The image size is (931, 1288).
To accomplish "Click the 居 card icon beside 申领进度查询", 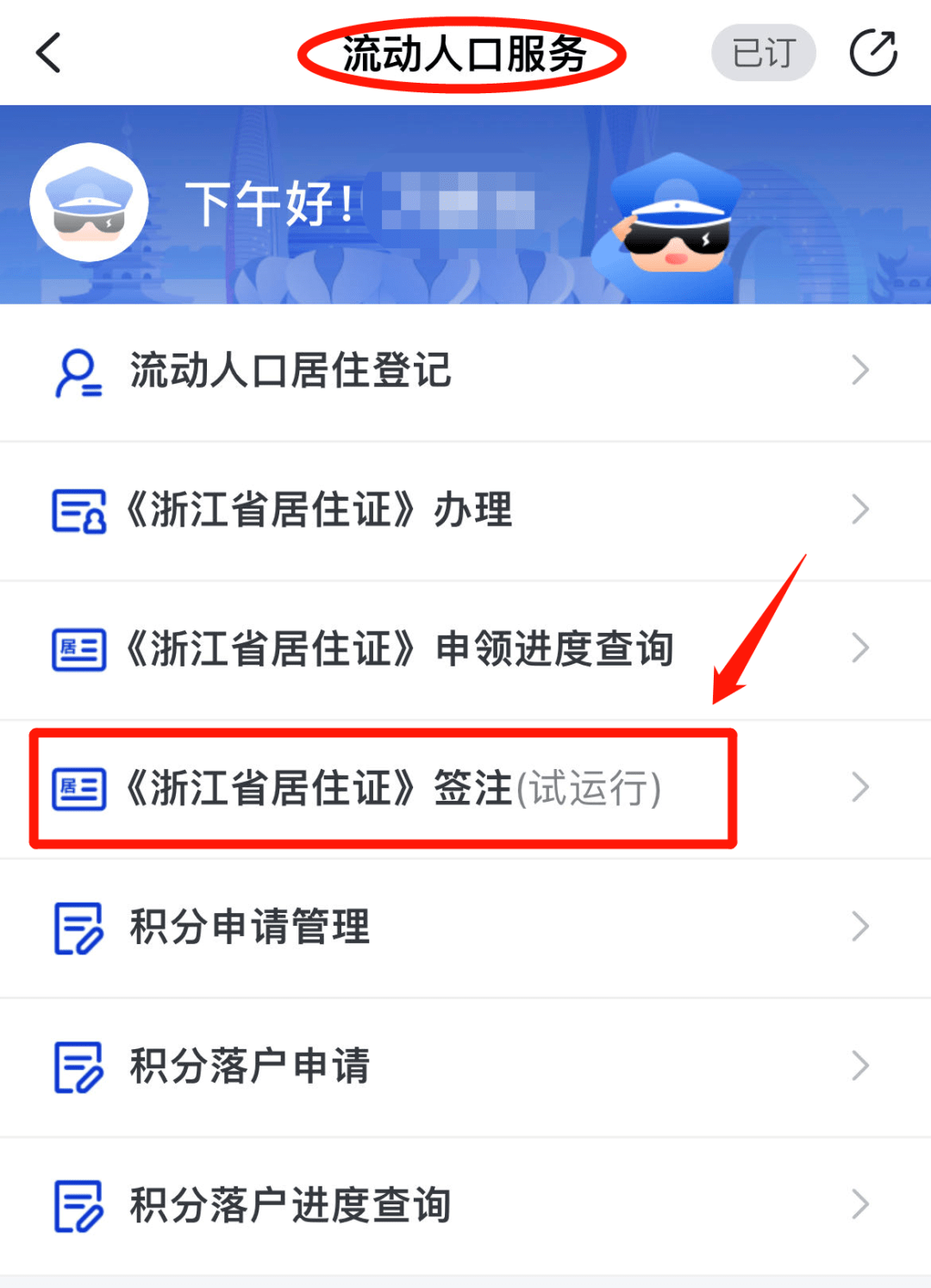I will 77,648.
